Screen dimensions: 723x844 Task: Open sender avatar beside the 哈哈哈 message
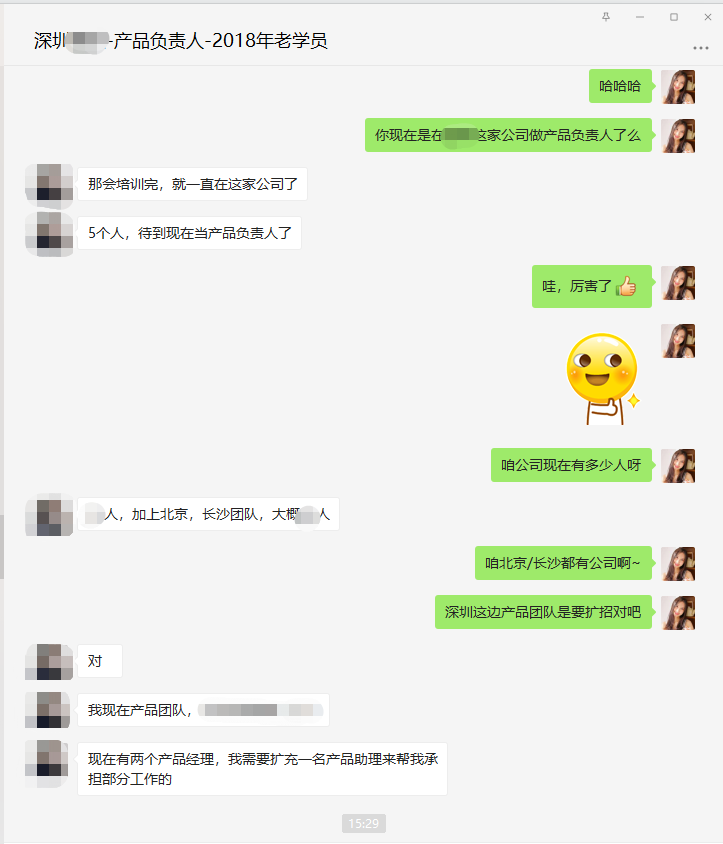678,87
